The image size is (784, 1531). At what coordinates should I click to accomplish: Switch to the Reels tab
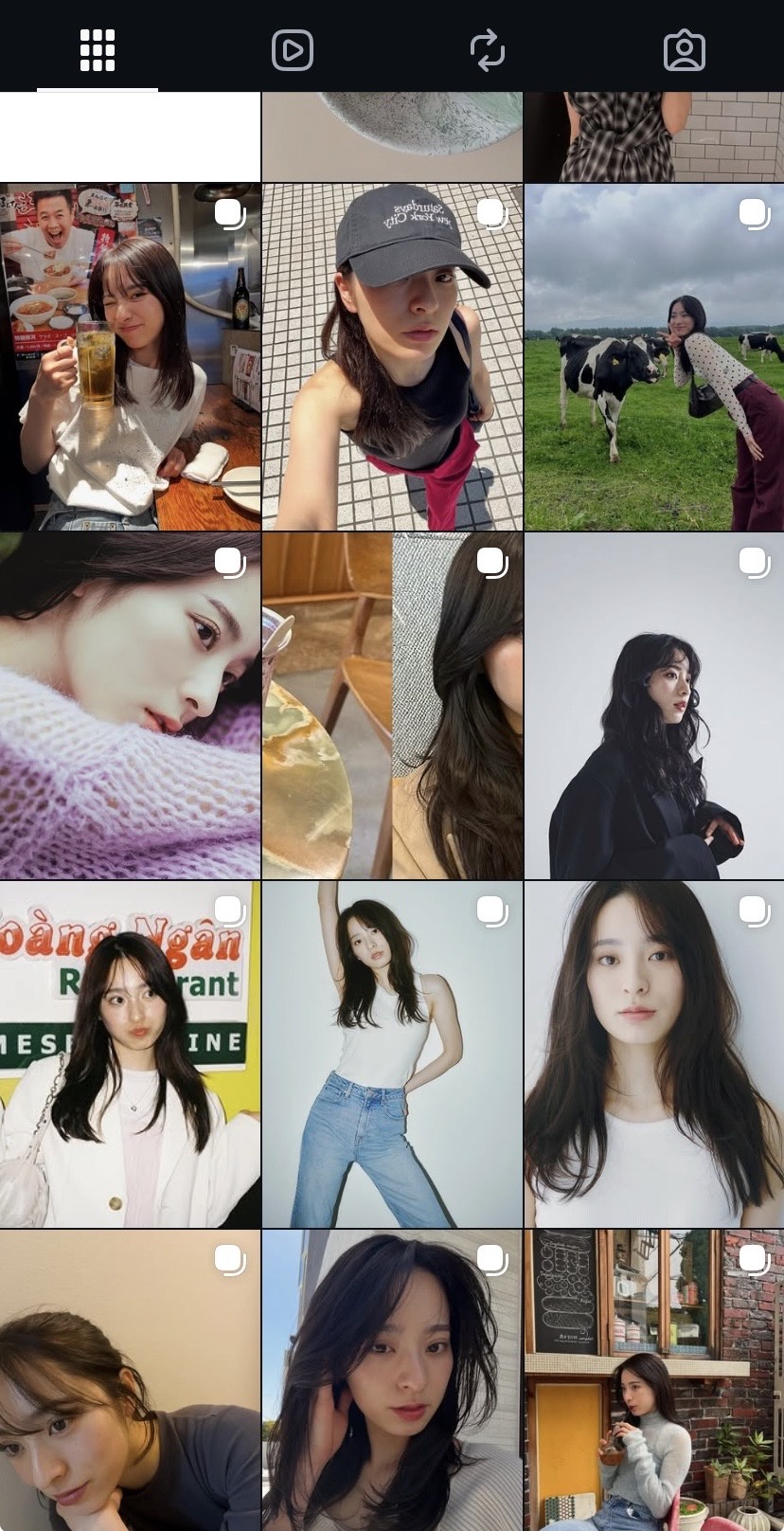click(293, 49)
